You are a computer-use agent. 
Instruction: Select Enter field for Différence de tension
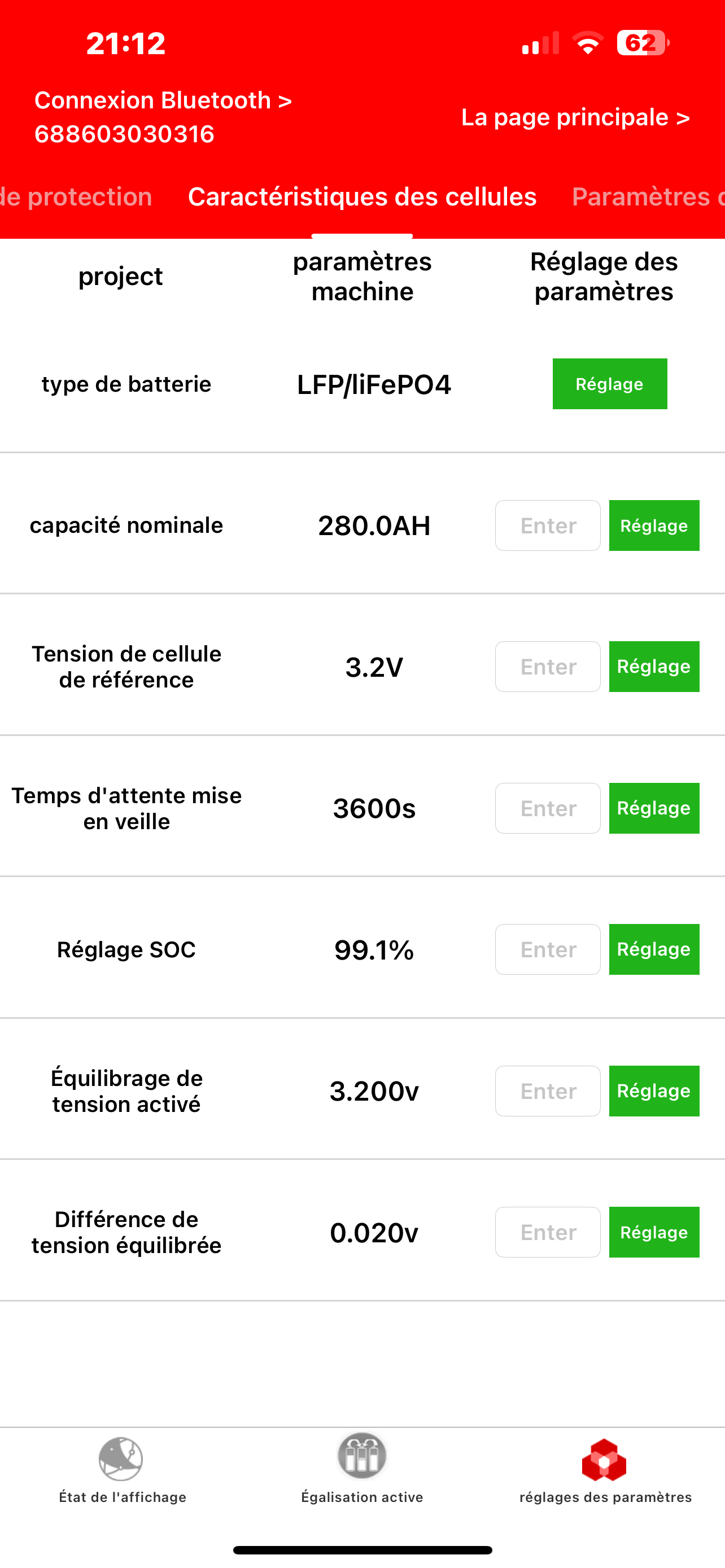(548, 1232)
